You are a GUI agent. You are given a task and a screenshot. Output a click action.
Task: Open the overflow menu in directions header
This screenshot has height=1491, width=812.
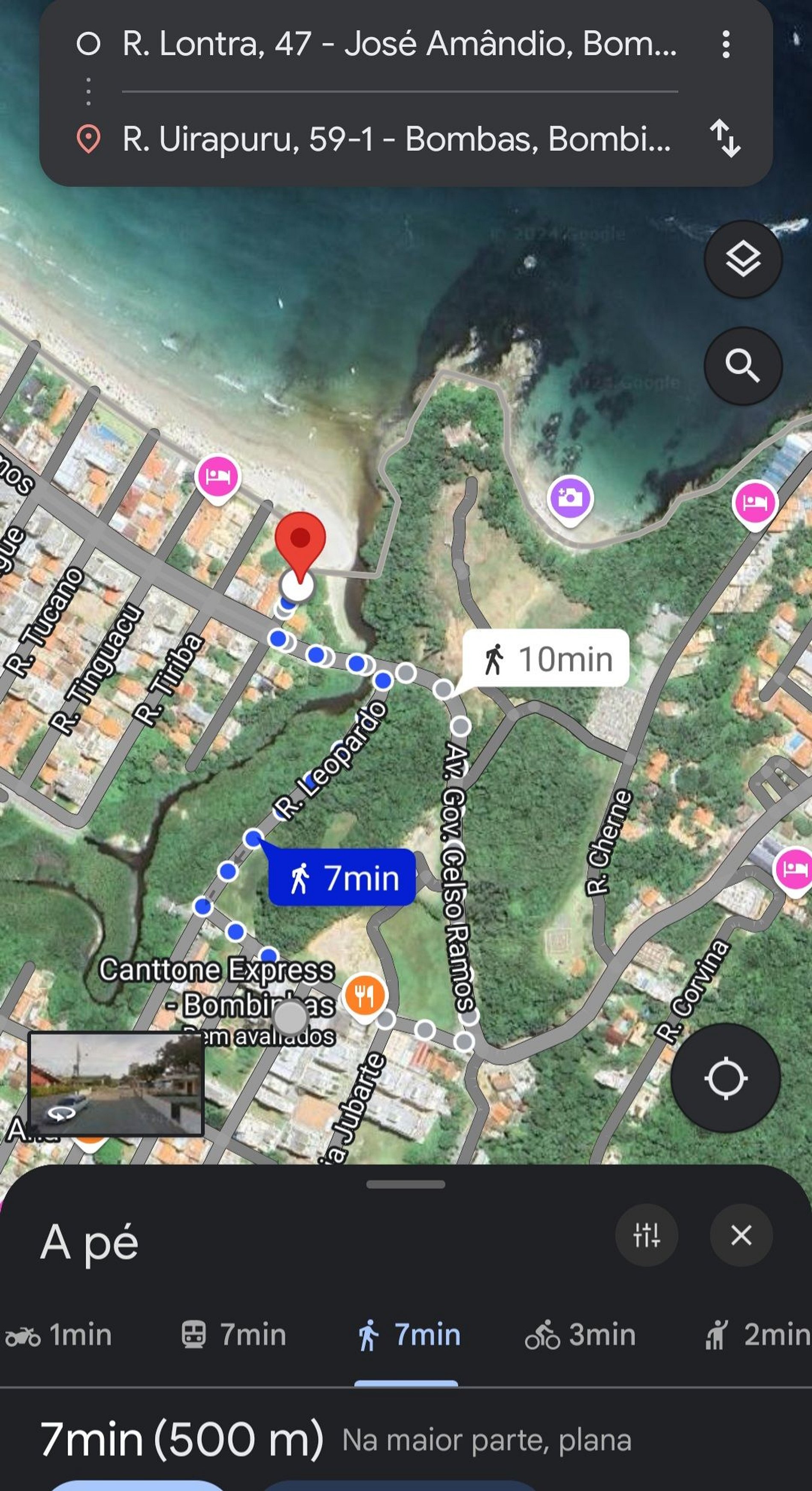(x=726, y=44)
